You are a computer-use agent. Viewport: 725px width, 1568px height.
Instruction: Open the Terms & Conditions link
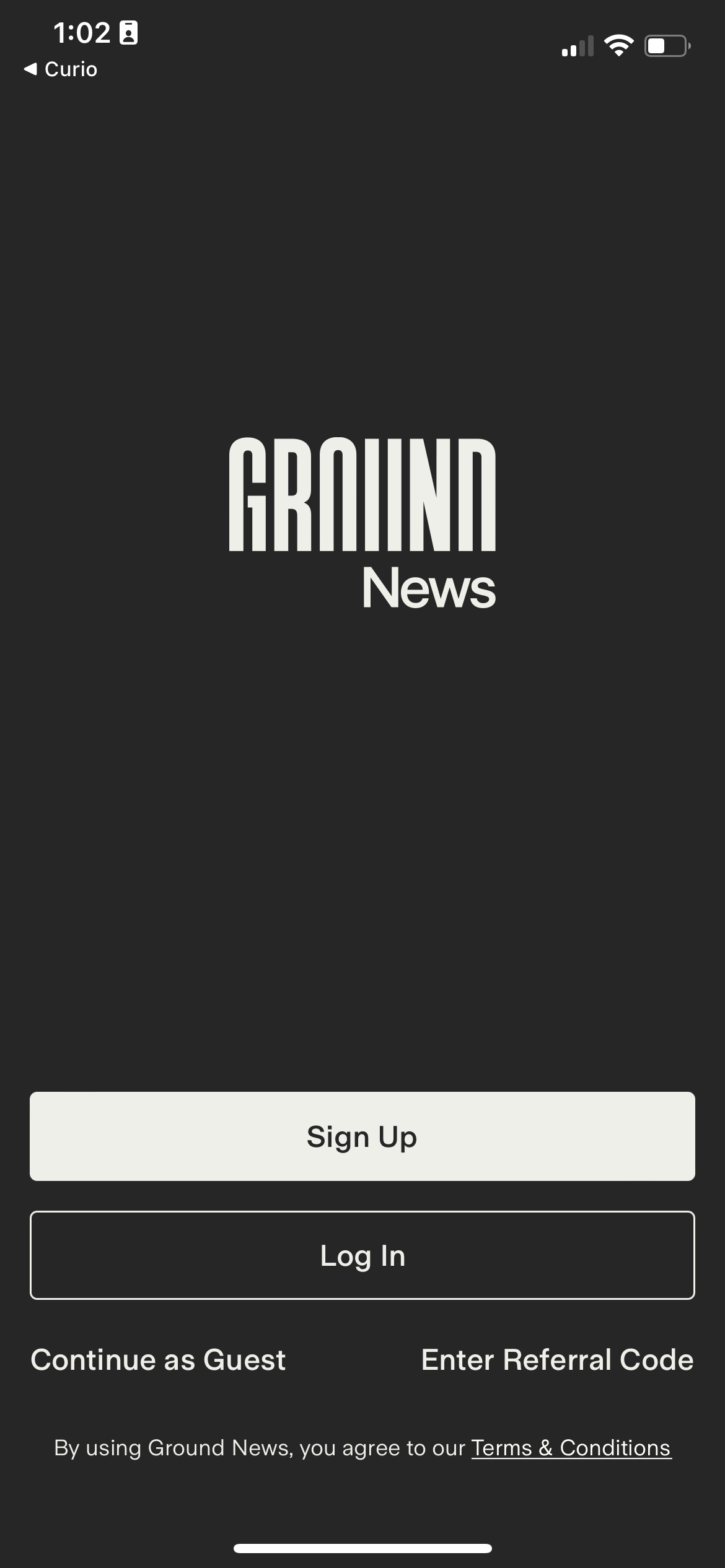coord(570,1447)
